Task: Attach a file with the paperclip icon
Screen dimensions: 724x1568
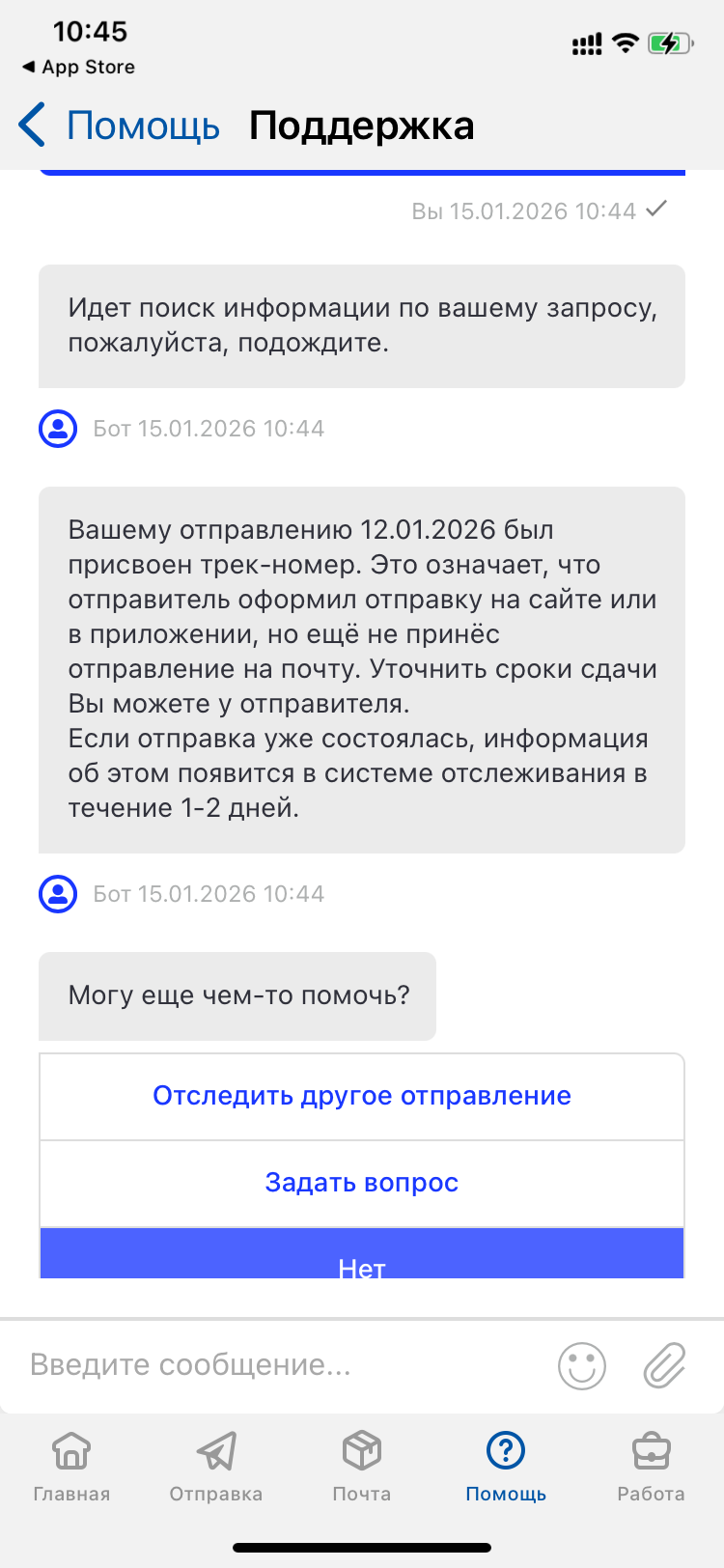Action: [665, 1366]
